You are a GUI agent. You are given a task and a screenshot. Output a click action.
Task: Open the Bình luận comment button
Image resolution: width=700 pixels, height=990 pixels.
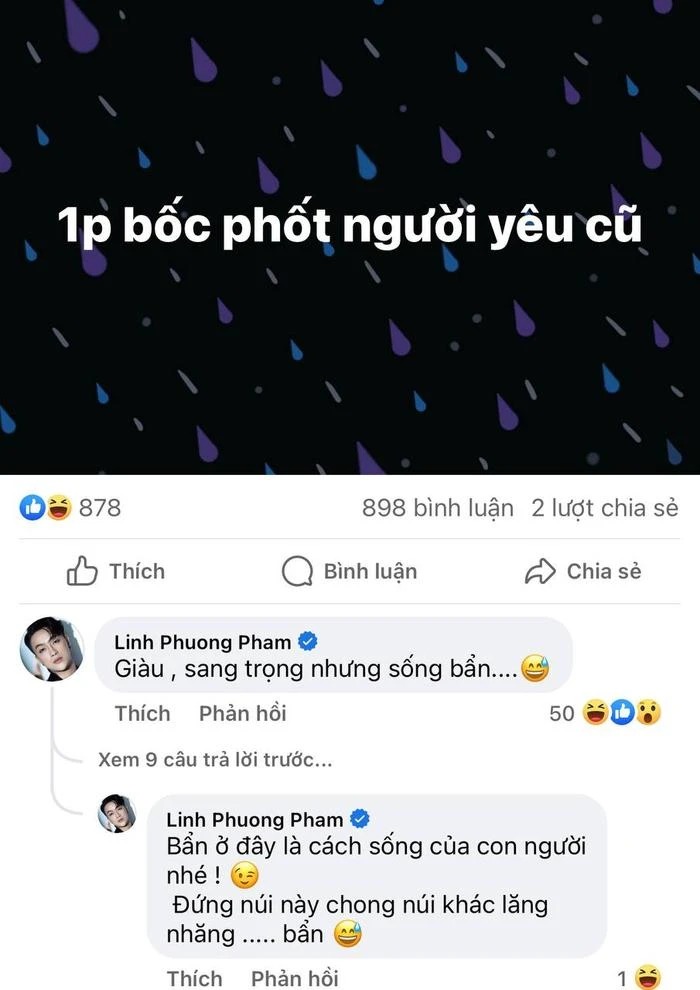pos(349,572)
